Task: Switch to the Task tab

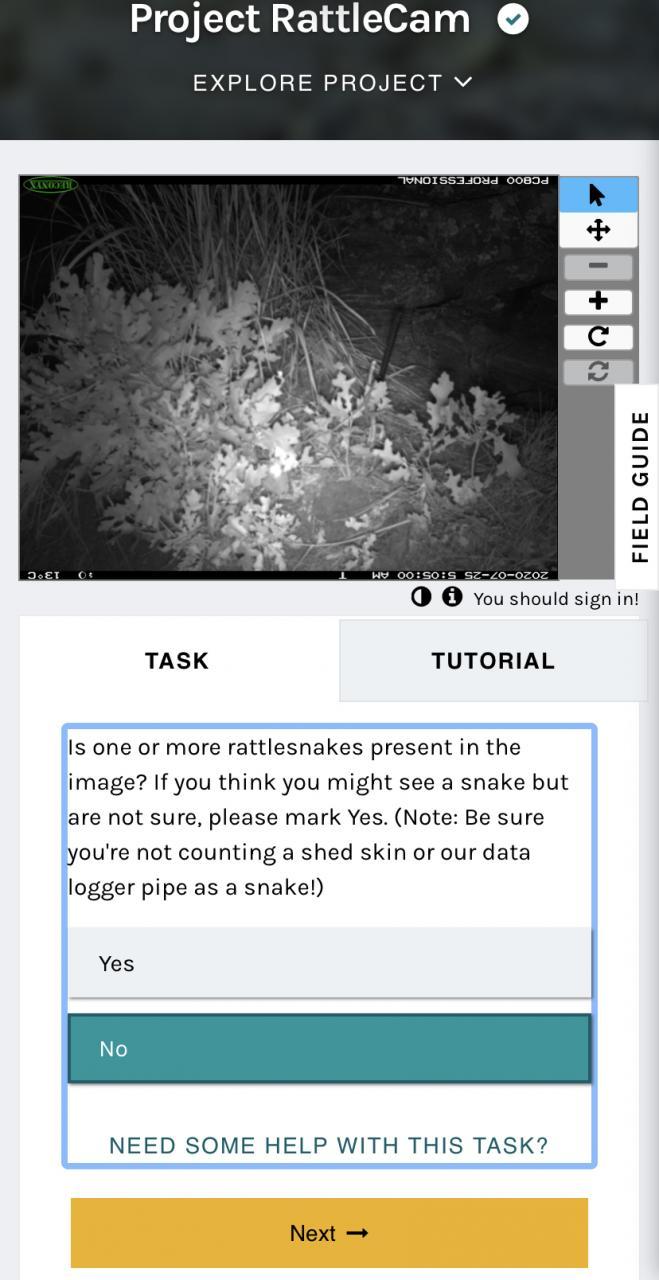Action: [177, 661]
